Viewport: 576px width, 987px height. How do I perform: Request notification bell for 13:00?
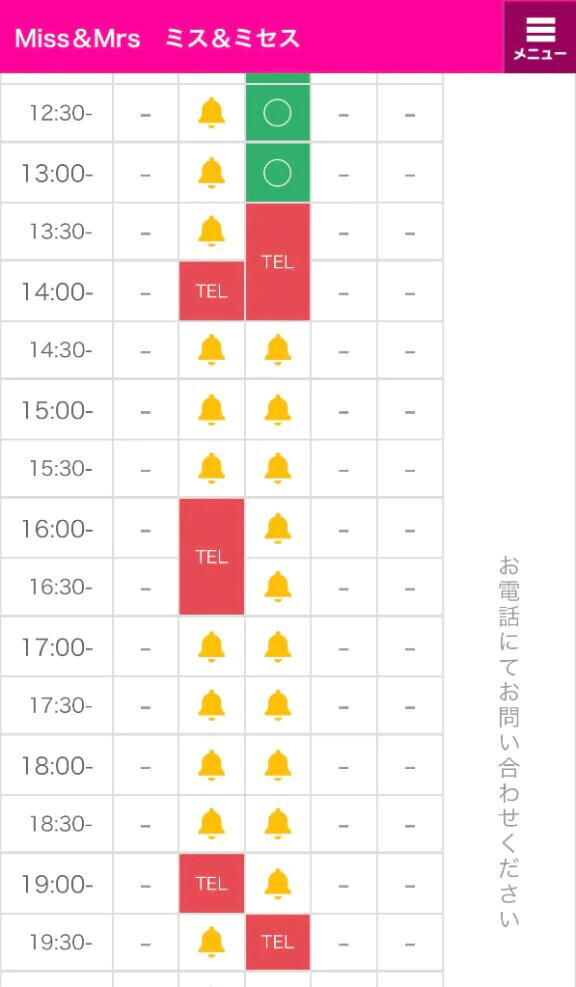click(212, 173)
